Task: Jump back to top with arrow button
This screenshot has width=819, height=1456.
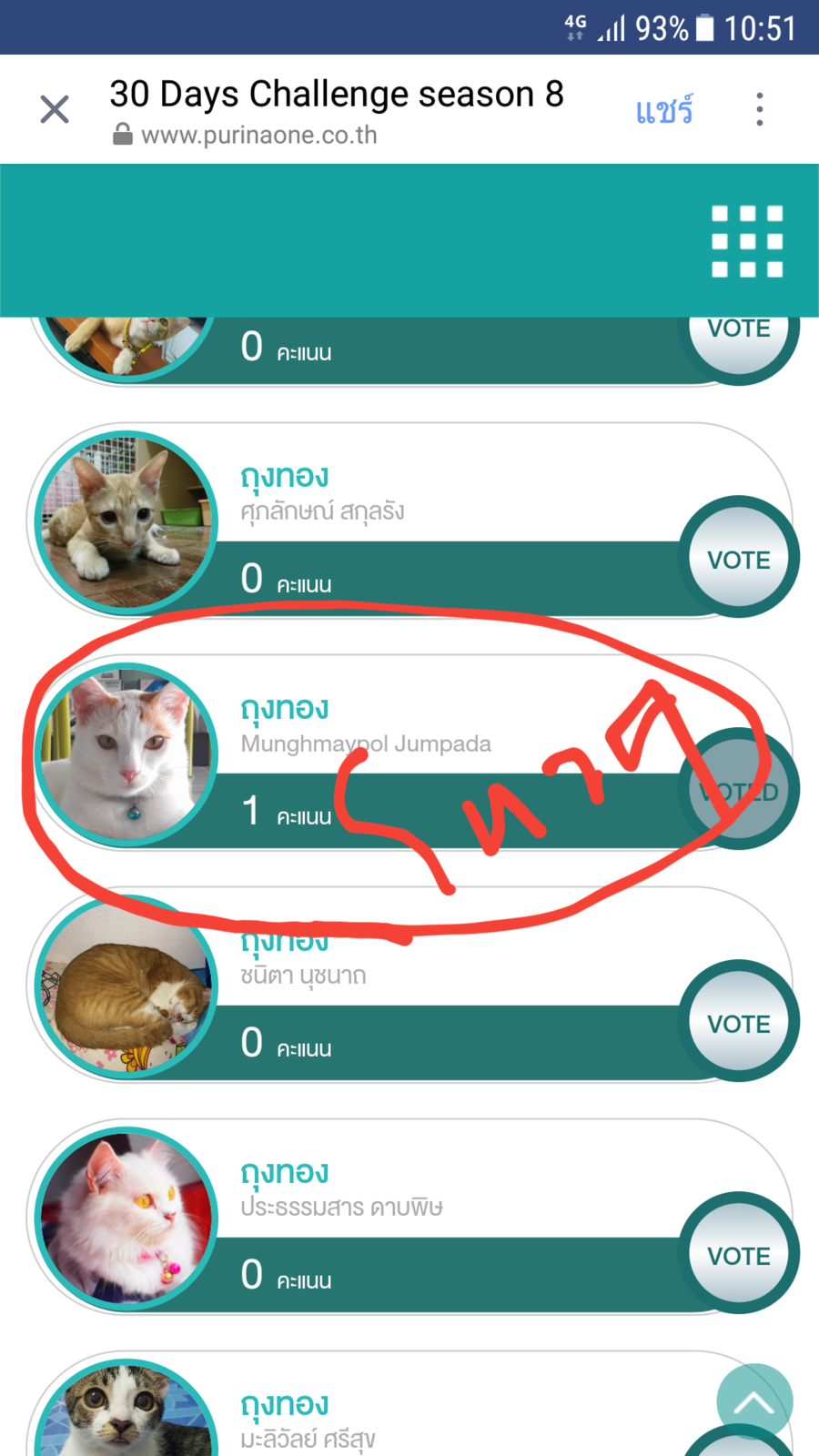Action: click(754, 1402)
